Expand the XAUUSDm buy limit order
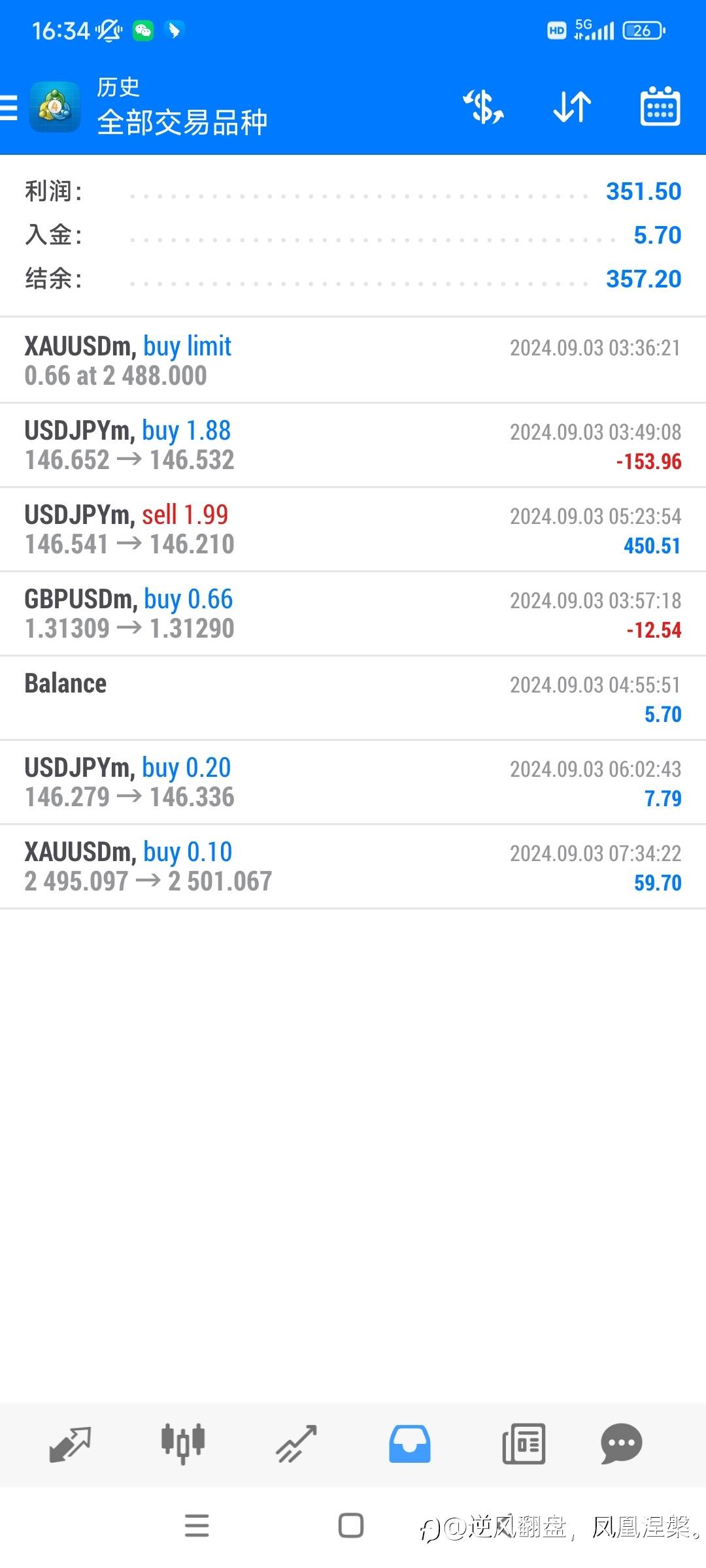 [353, 360]
